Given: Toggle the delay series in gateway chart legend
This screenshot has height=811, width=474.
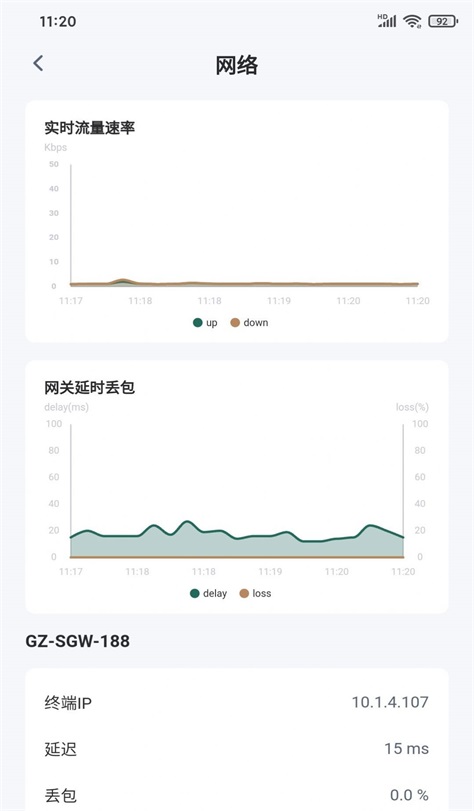Looking at the screenshot, I should [x=209, y=593].
